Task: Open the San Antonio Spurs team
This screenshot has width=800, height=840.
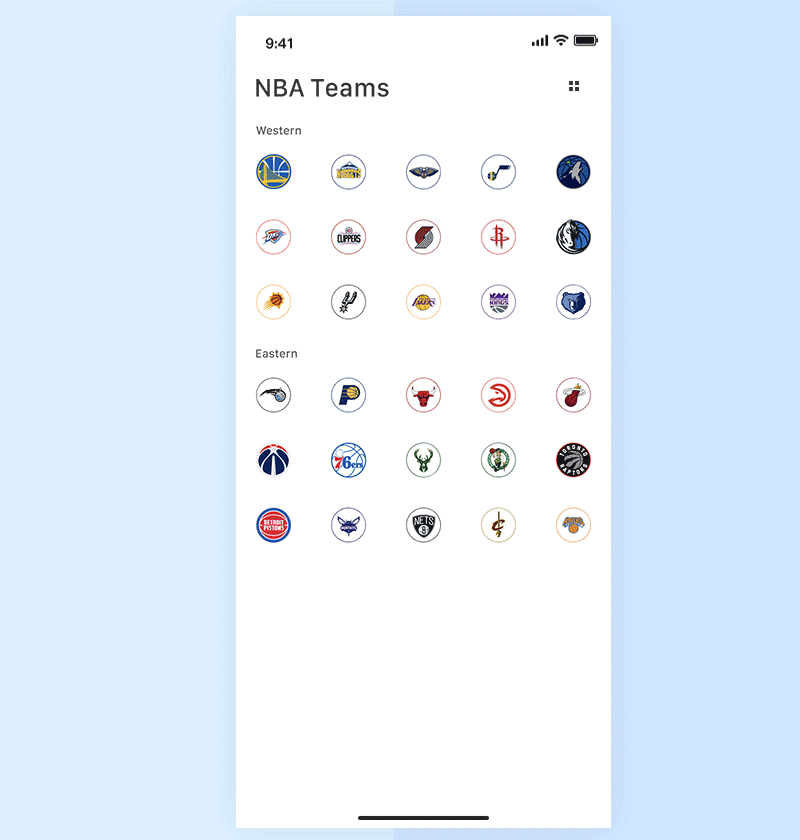Action: 348,302
